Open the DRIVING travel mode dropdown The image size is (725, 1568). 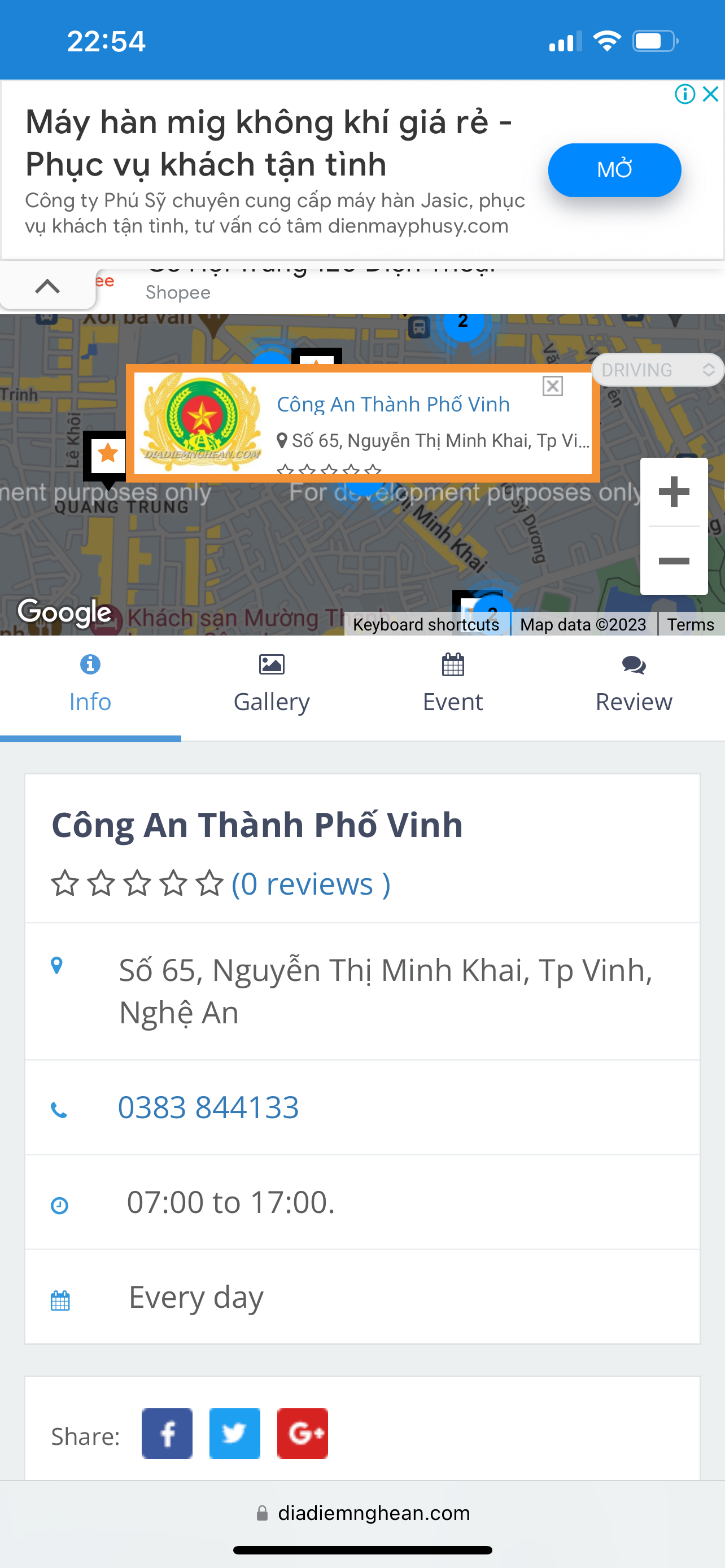657,370
